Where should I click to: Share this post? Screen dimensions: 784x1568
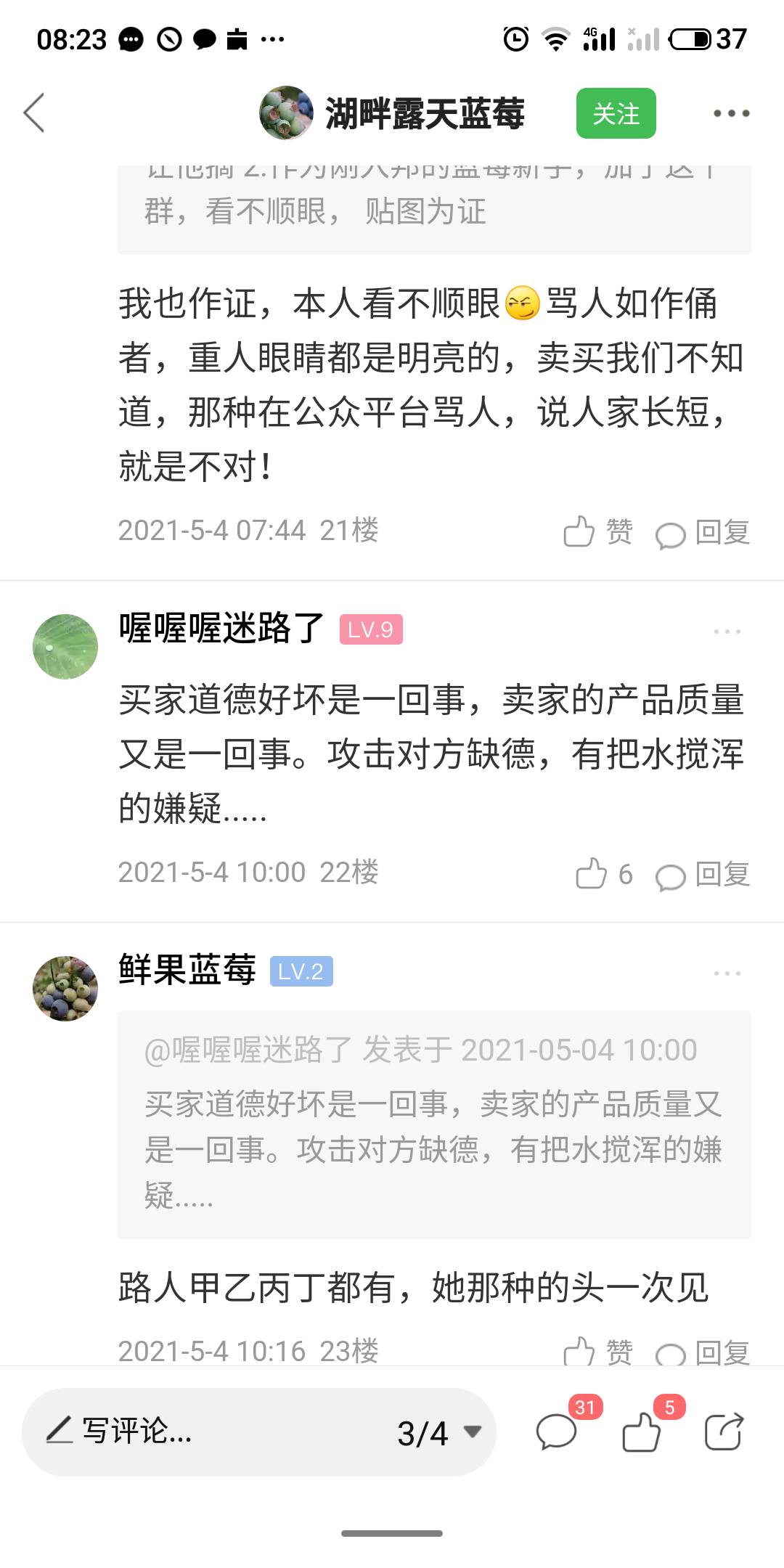pyautogui.click(x=724, y=1432)
